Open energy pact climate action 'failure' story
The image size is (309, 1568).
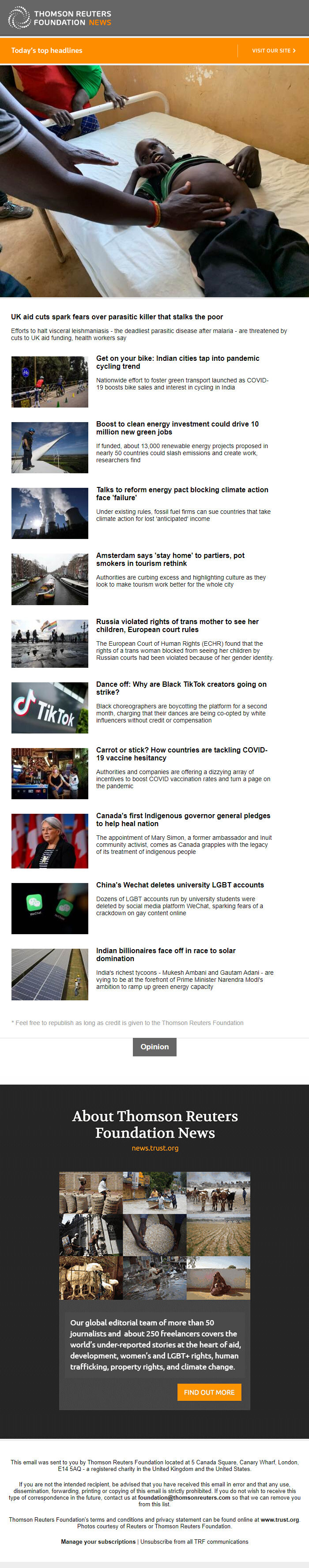tap(181, 494)
